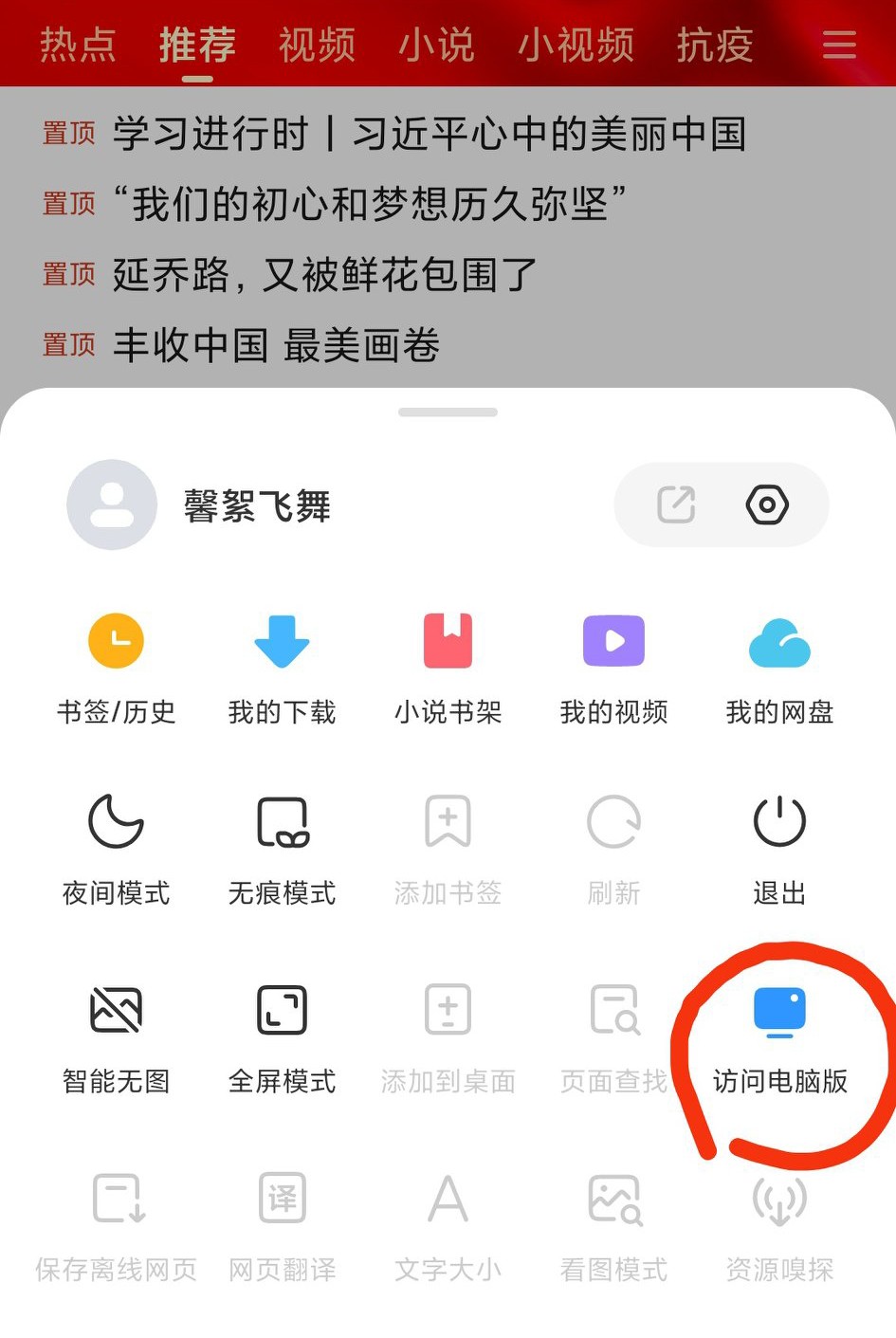Open the settings gear icon
Screen dimensions: 896x1338
click(x=767, y=504)
